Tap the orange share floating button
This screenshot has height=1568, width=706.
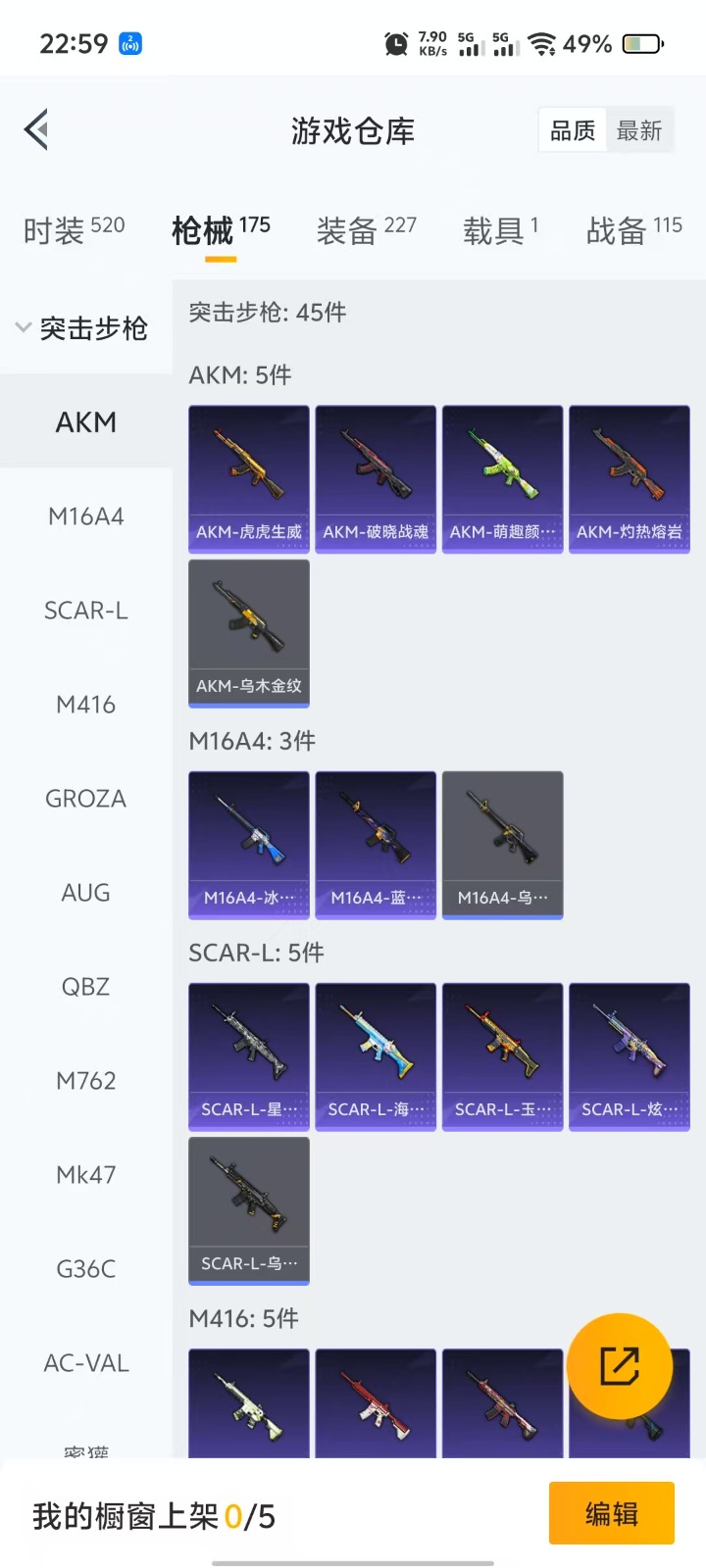[x=620, y=1366]
